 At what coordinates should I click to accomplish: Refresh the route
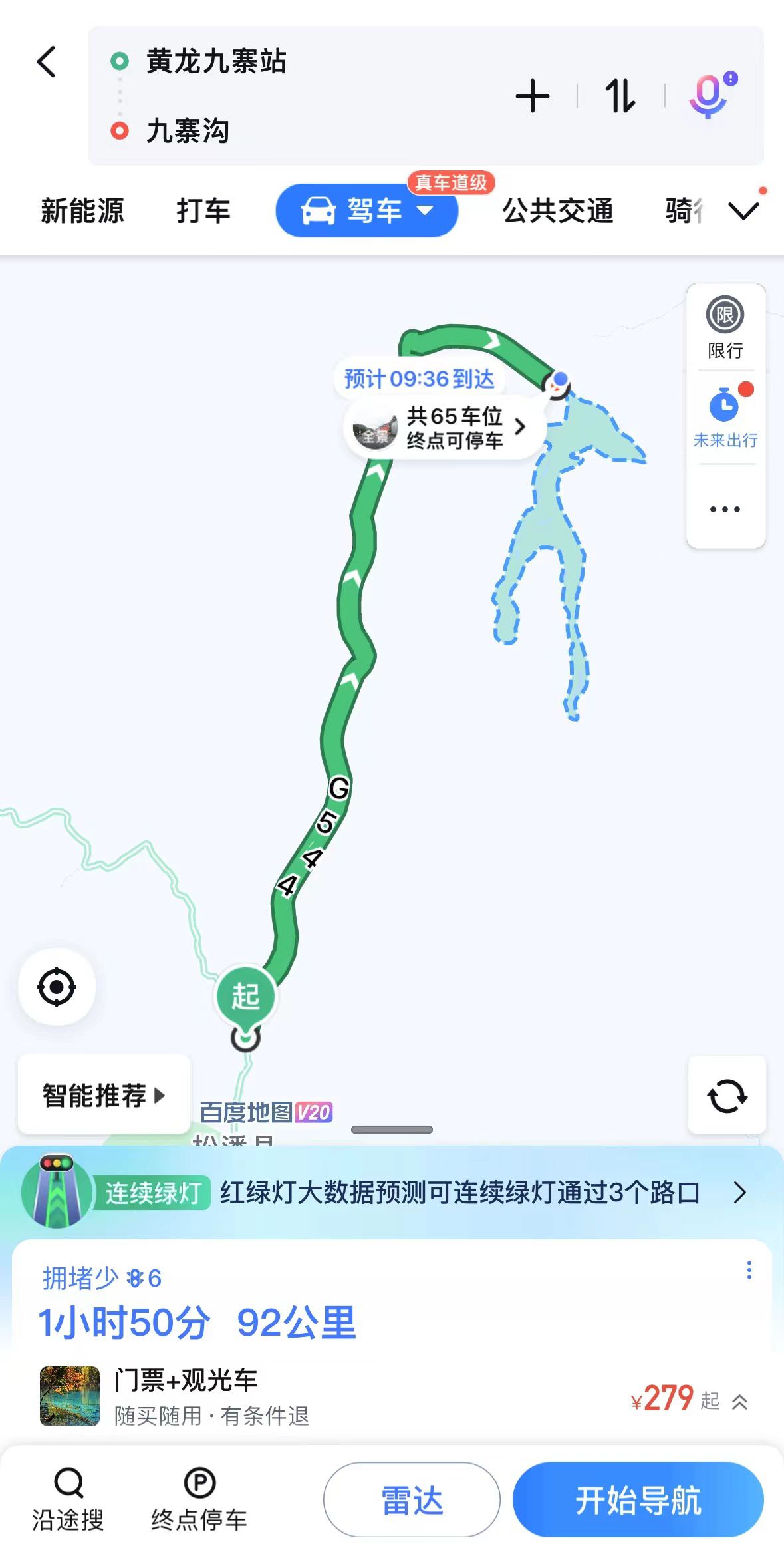tap(727, 1095)
